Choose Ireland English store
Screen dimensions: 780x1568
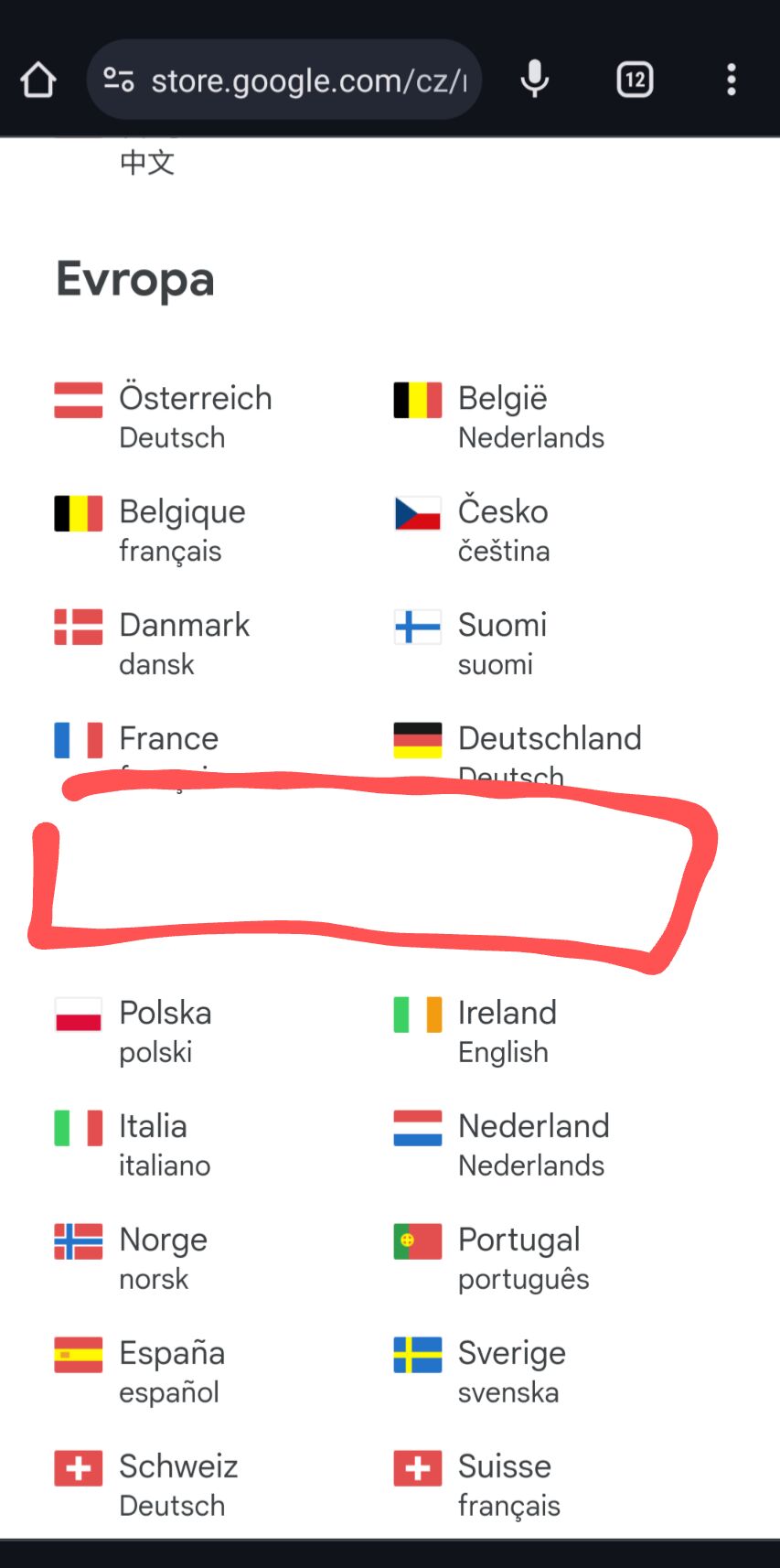[475, 1032]
